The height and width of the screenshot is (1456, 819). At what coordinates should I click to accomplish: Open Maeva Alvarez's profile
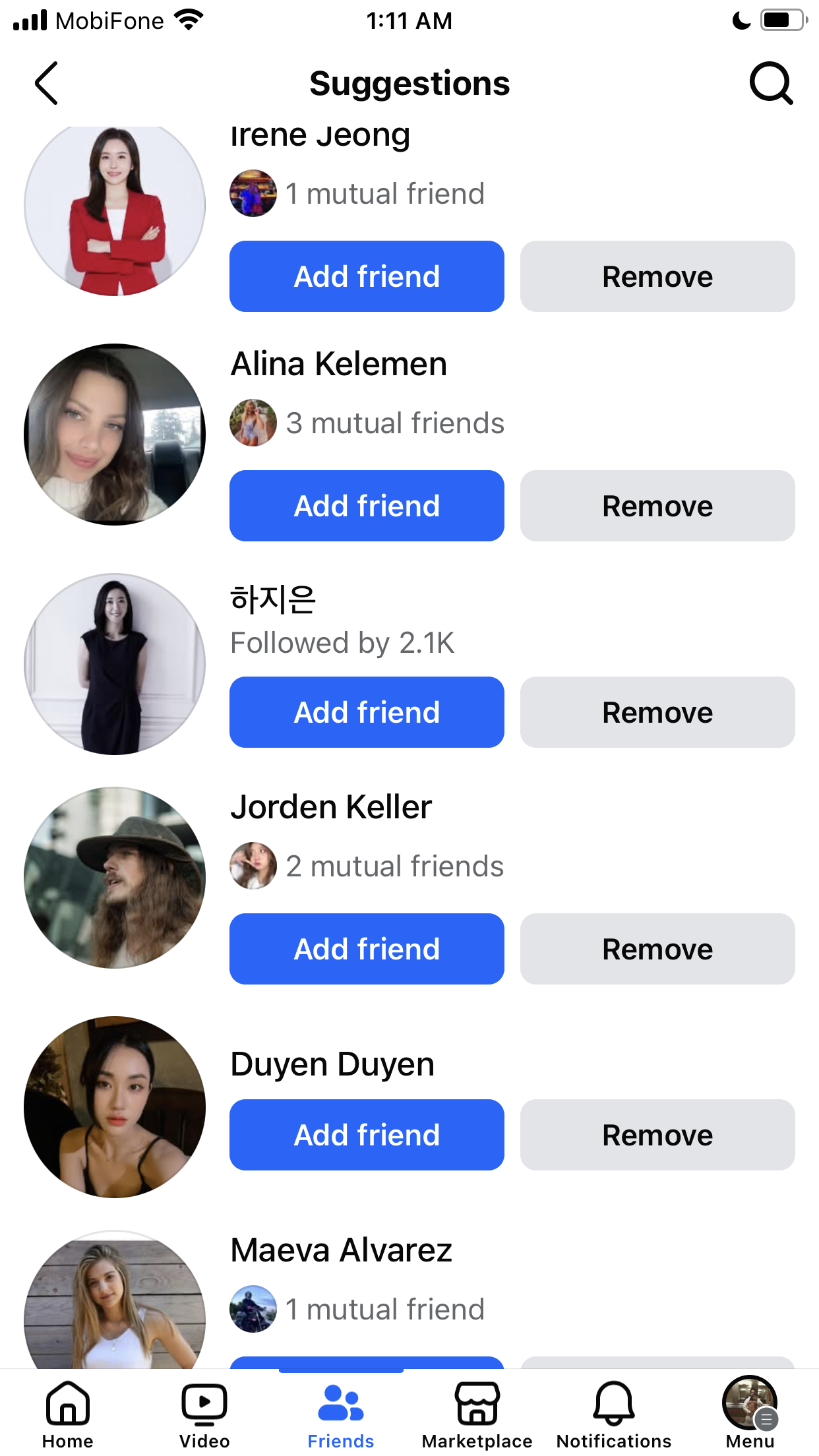click(x=341, y=1250)
